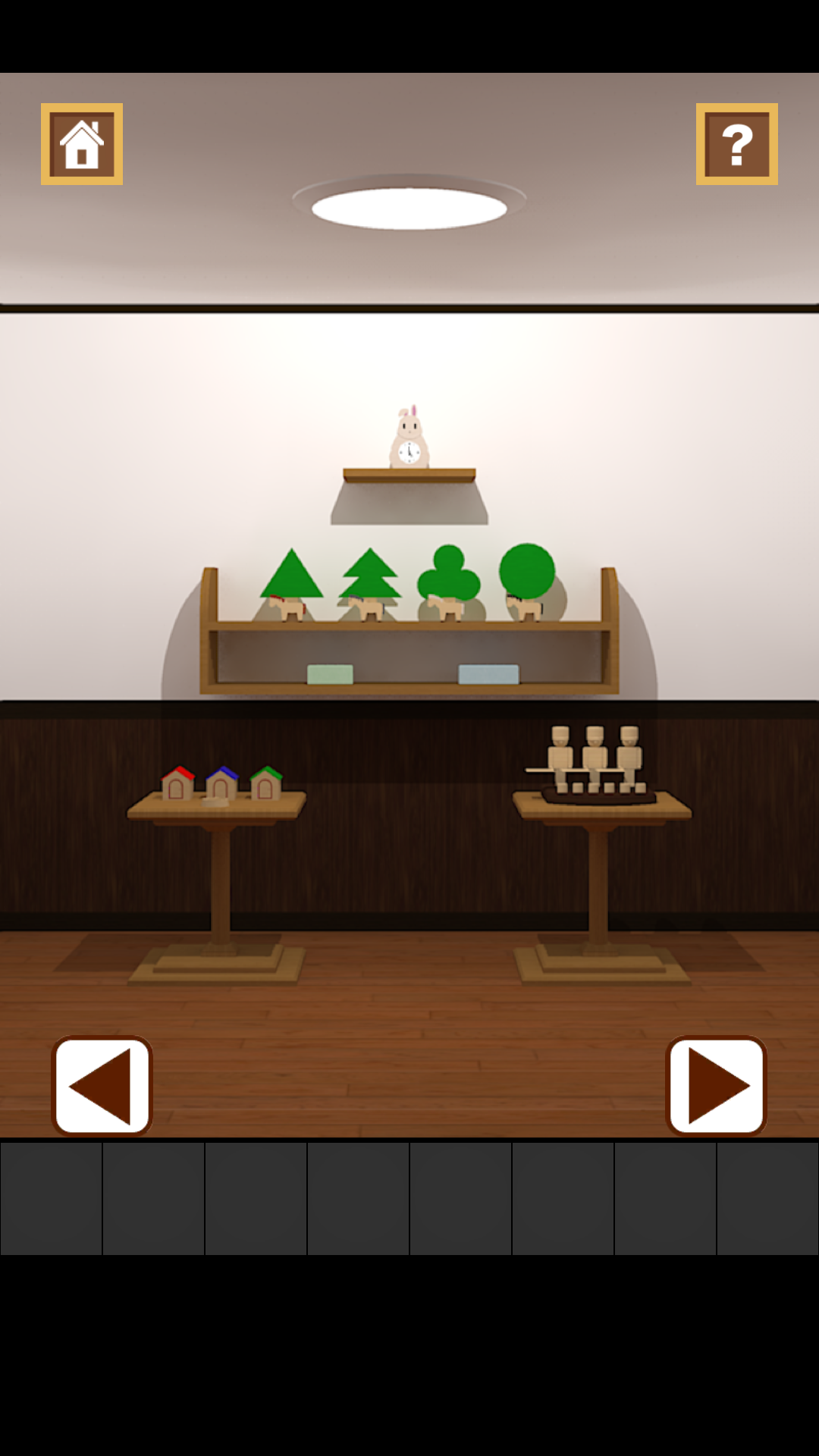Open the question mark hint button
This screenshot has height=1456, width=819.
click(736, 144)
